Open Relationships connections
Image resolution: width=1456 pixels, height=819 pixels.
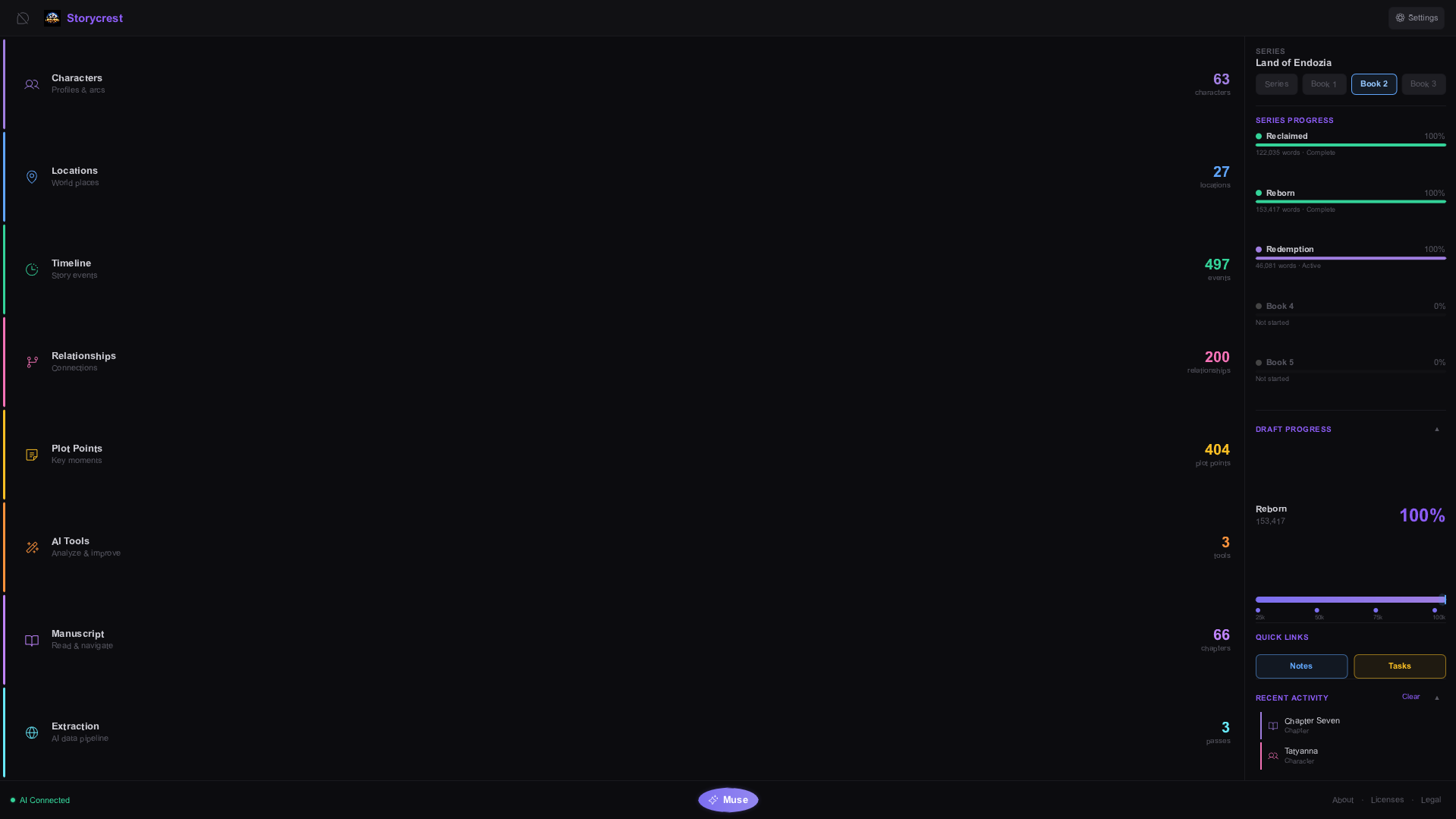tap(83, 361)
